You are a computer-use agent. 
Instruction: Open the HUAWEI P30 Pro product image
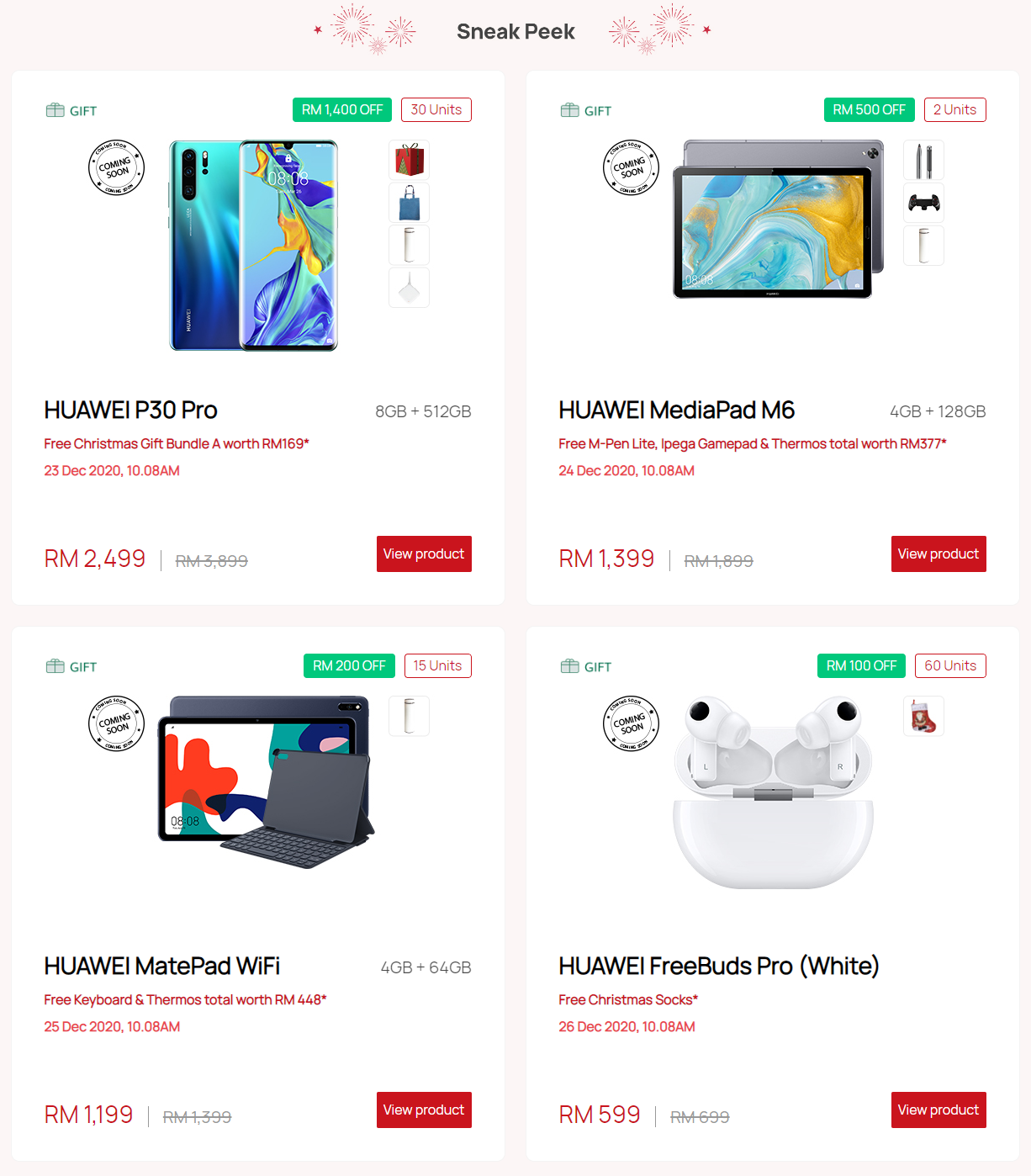(x=253, y=246)
